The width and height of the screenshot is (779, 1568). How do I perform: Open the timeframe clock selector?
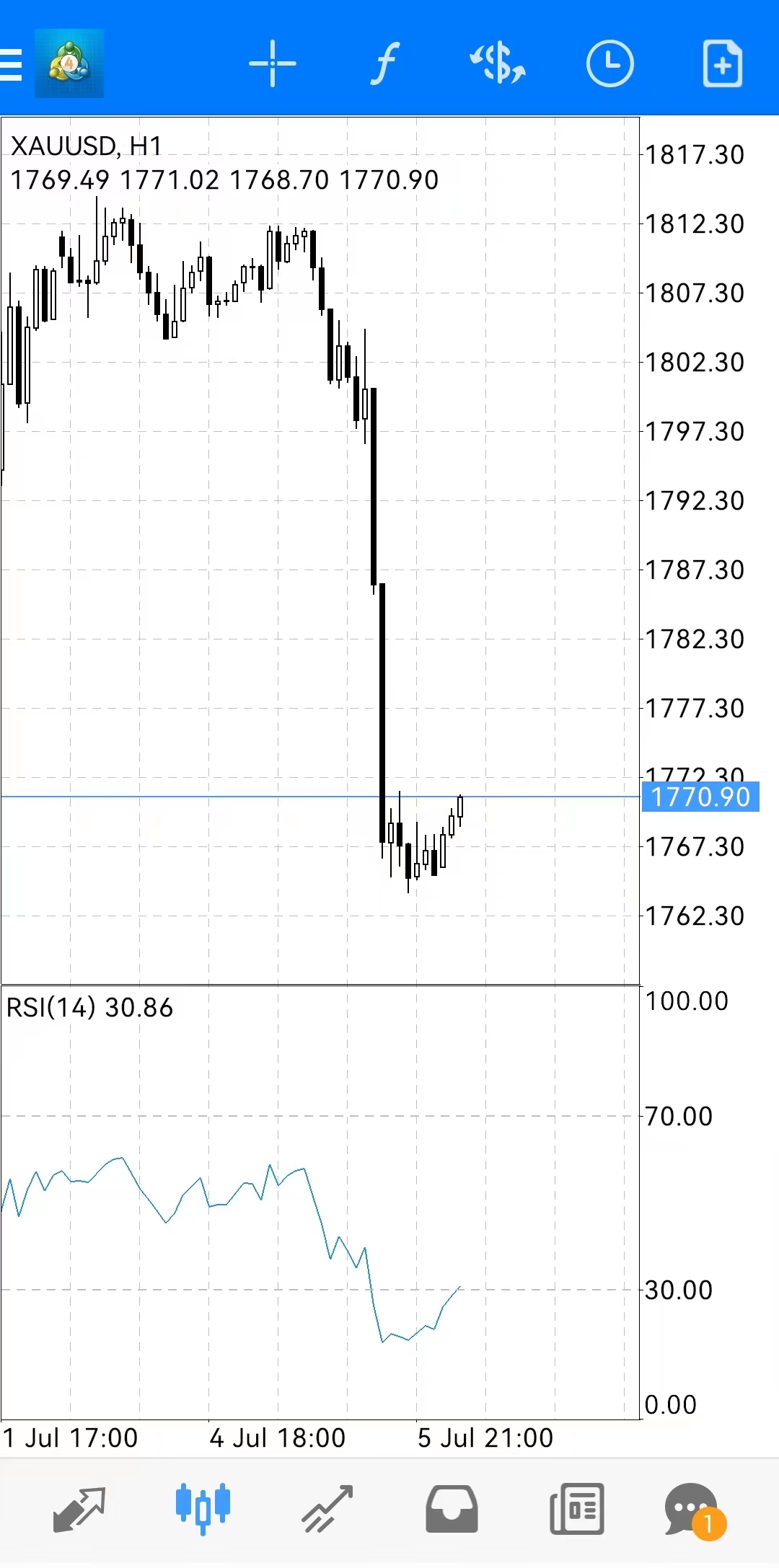609,64
